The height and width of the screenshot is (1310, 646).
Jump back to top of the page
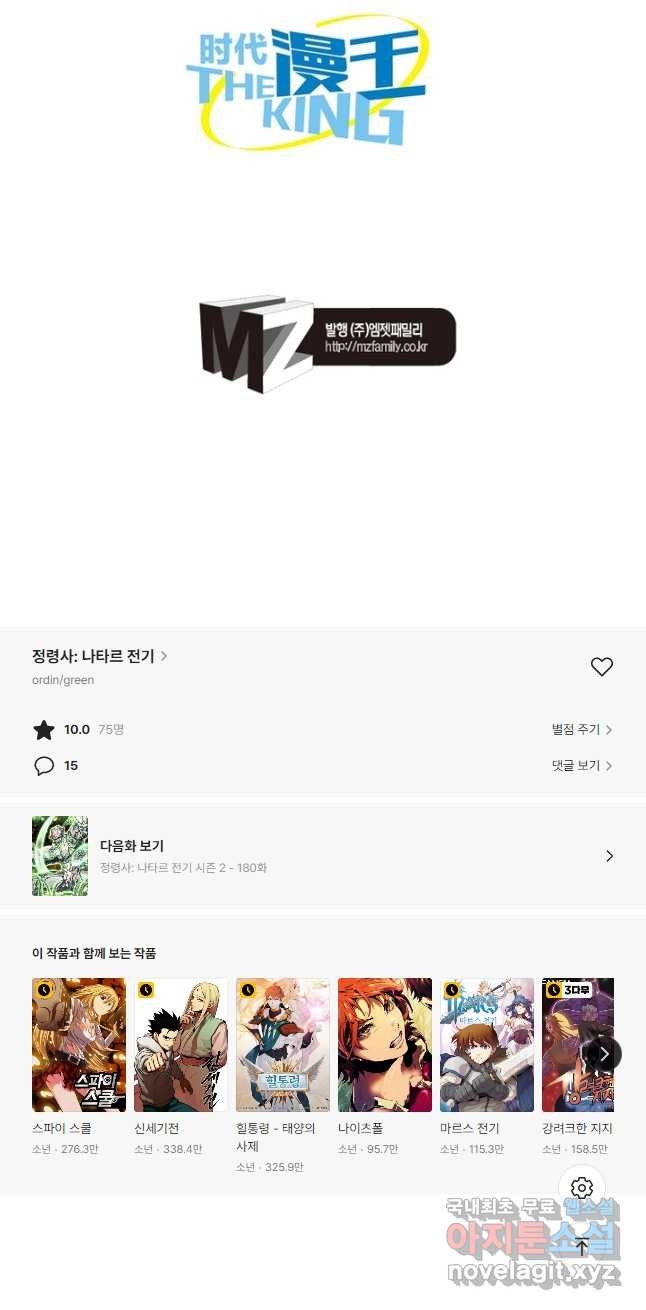[582, 1247]
